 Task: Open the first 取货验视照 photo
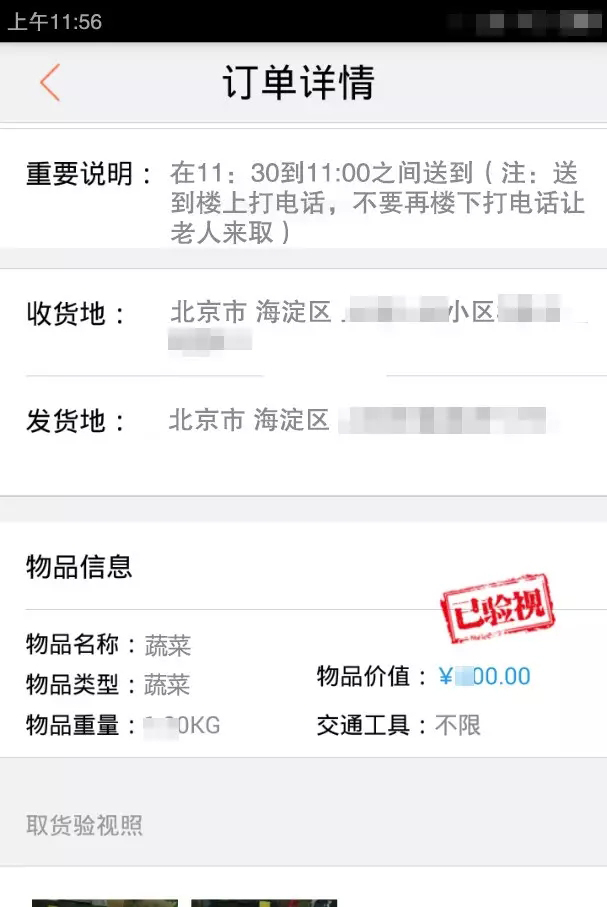[x=104, y=902]
